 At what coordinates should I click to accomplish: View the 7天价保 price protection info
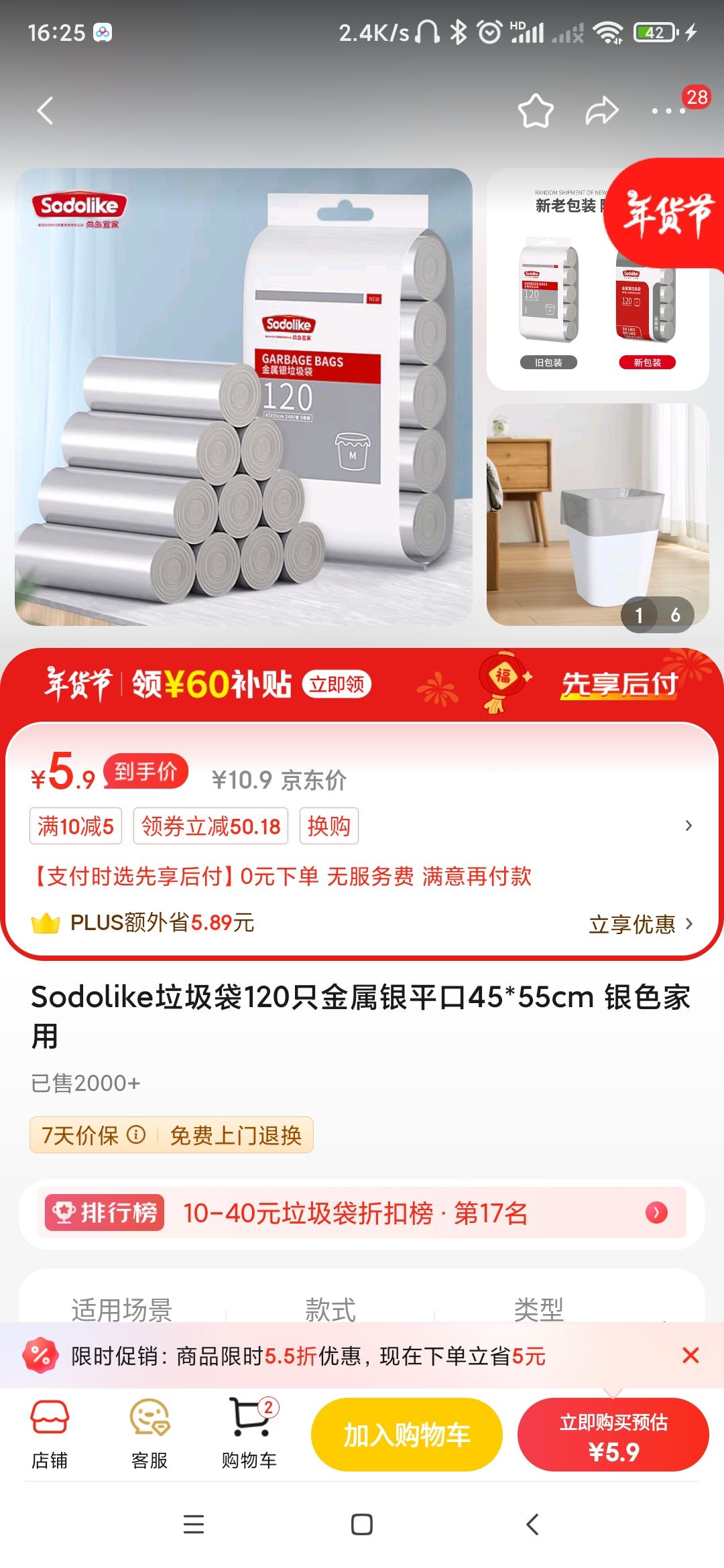click(x=93, y=1135)
